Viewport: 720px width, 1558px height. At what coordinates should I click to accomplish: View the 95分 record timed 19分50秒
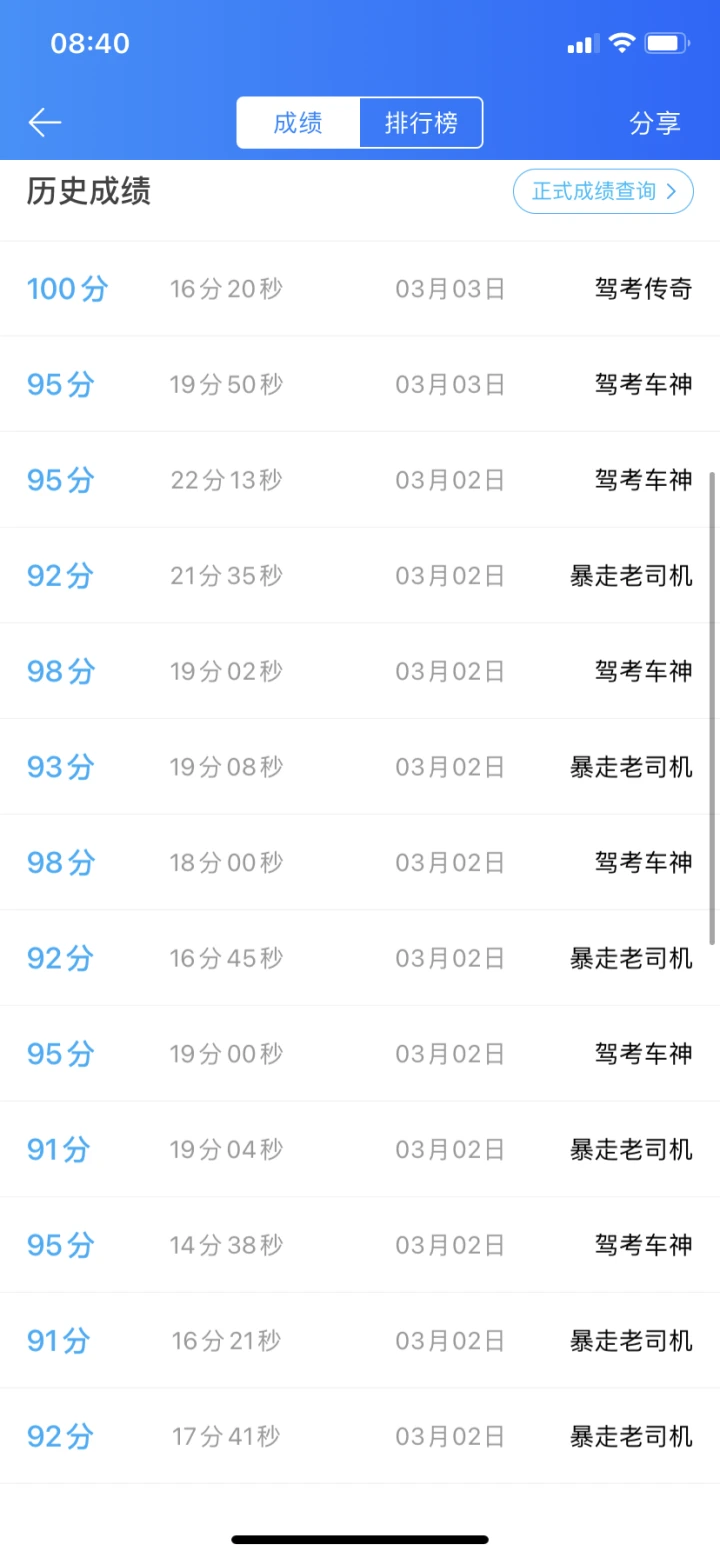click(x=360, y=384)
